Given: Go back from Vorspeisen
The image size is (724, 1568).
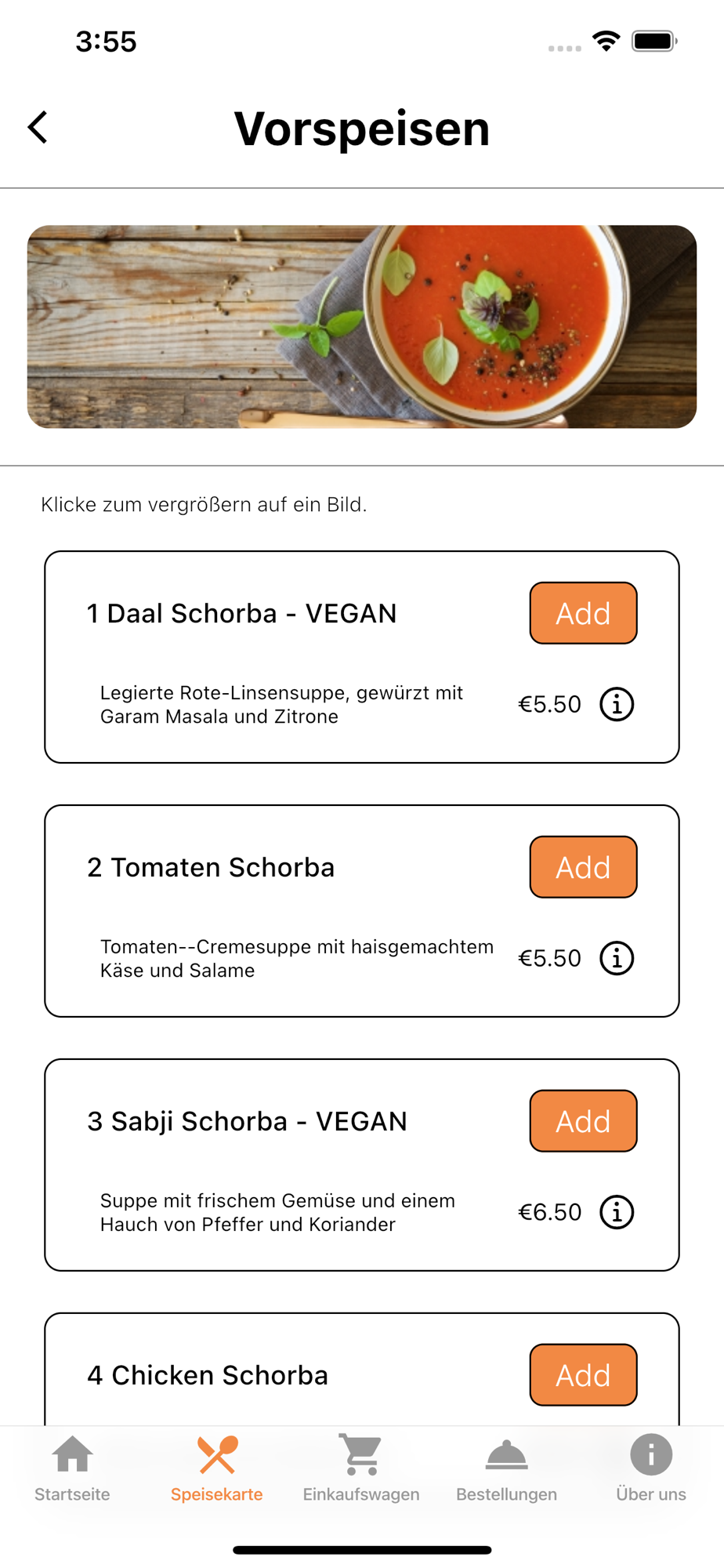Looking at the screenshot, I should click(38, 127).
